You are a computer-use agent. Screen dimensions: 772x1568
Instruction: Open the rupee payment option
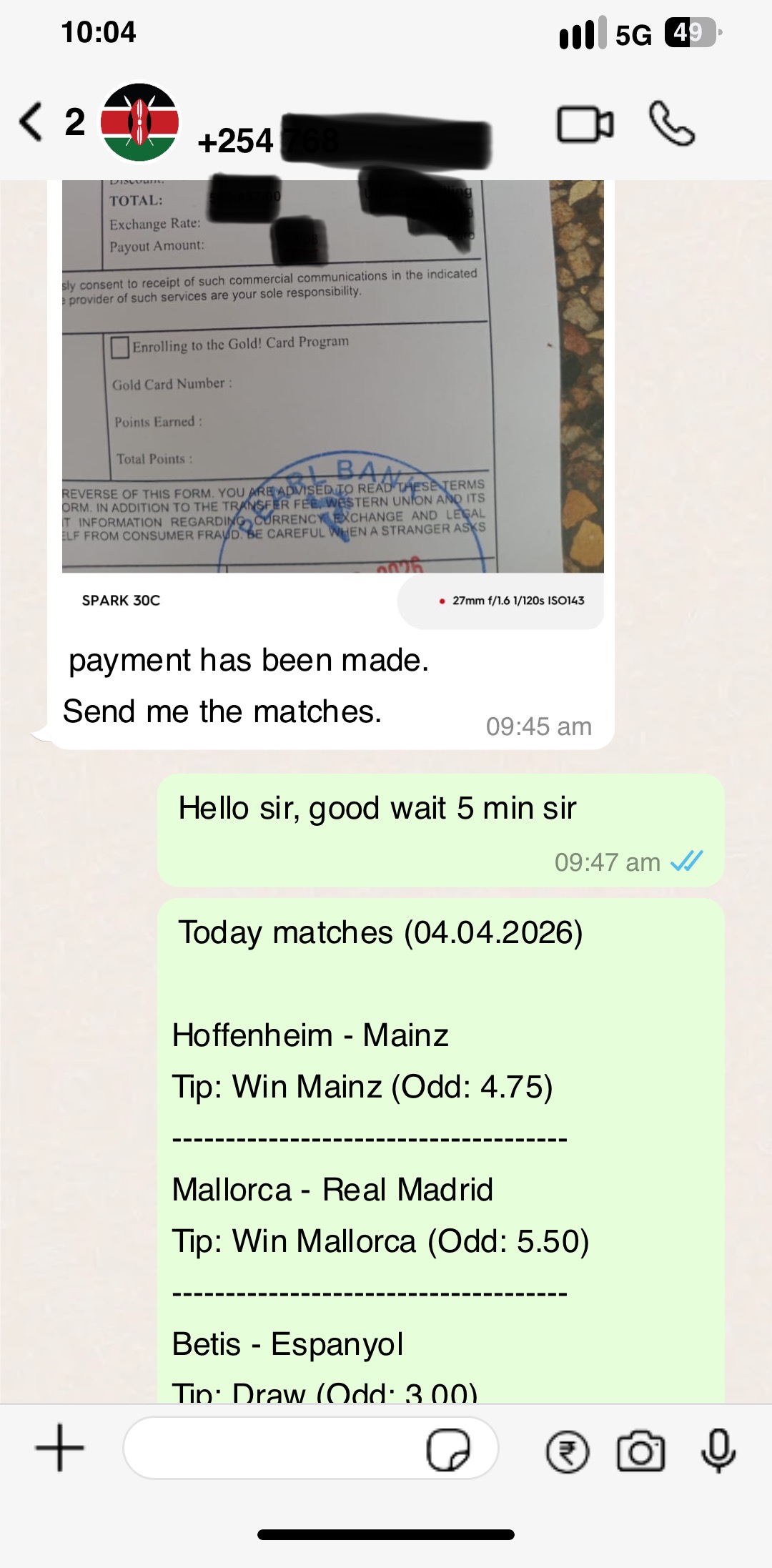tap(568, 1451)
